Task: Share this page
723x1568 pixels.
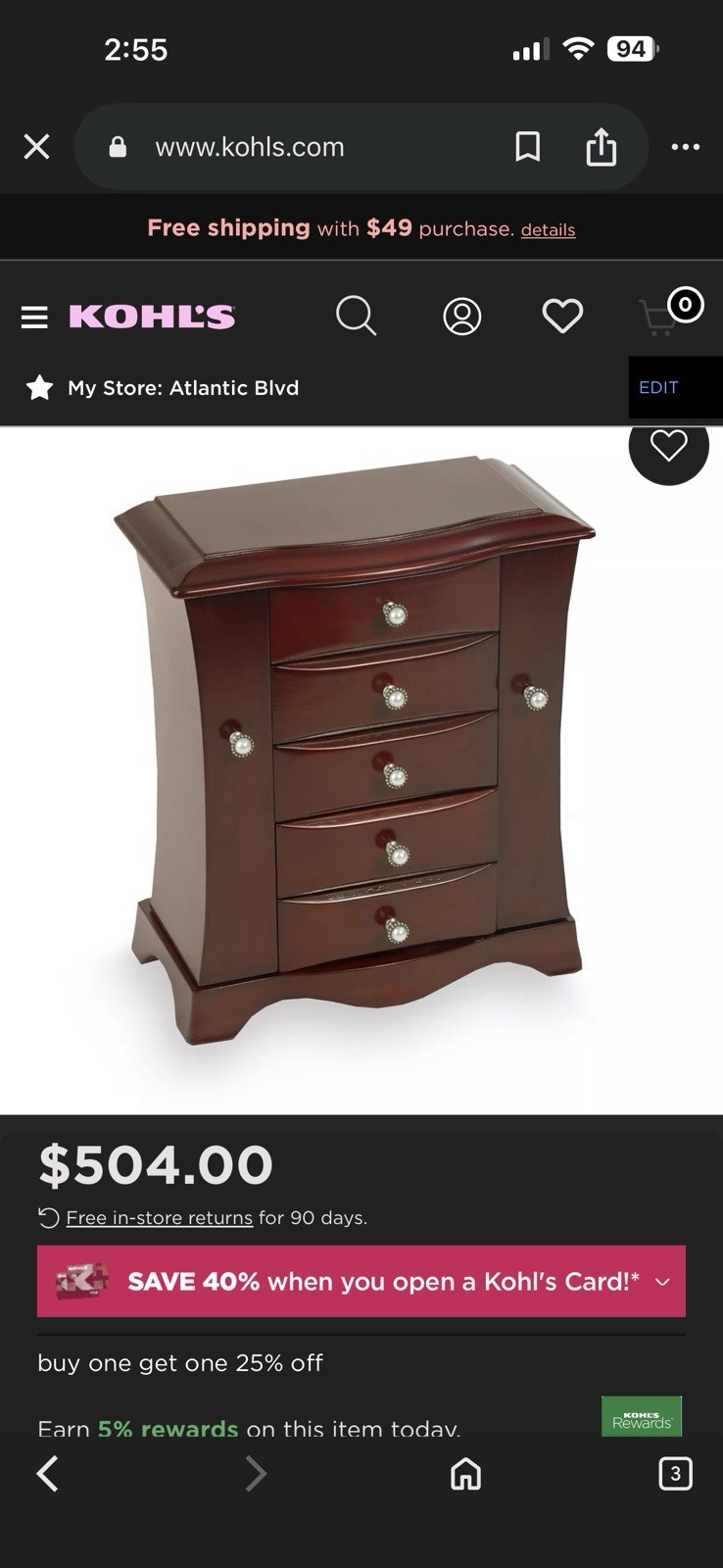Action: [x=601, y=147]
